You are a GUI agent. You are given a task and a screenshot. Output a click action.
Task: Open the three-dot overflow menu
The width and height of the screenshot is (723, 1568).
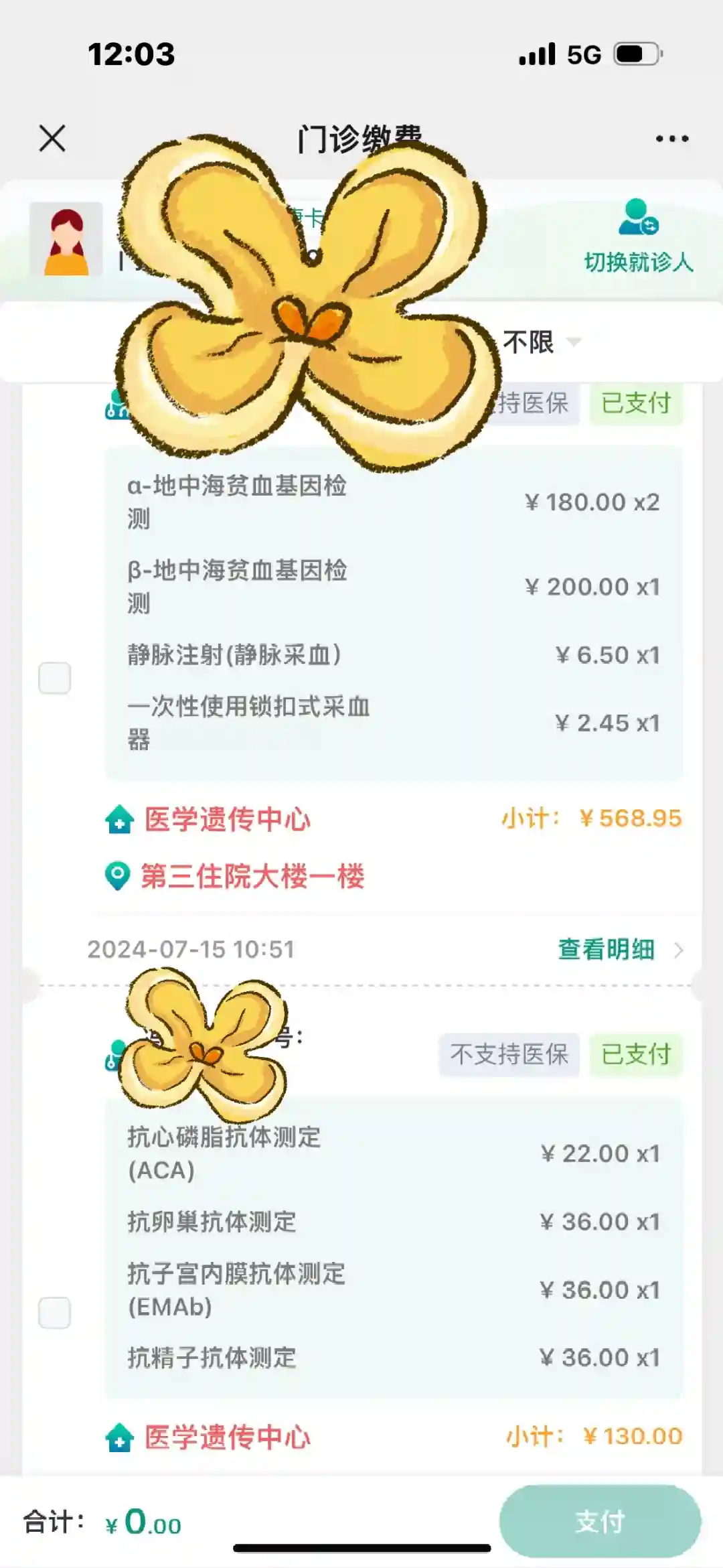pyautogui.click(x=671, y=139)
